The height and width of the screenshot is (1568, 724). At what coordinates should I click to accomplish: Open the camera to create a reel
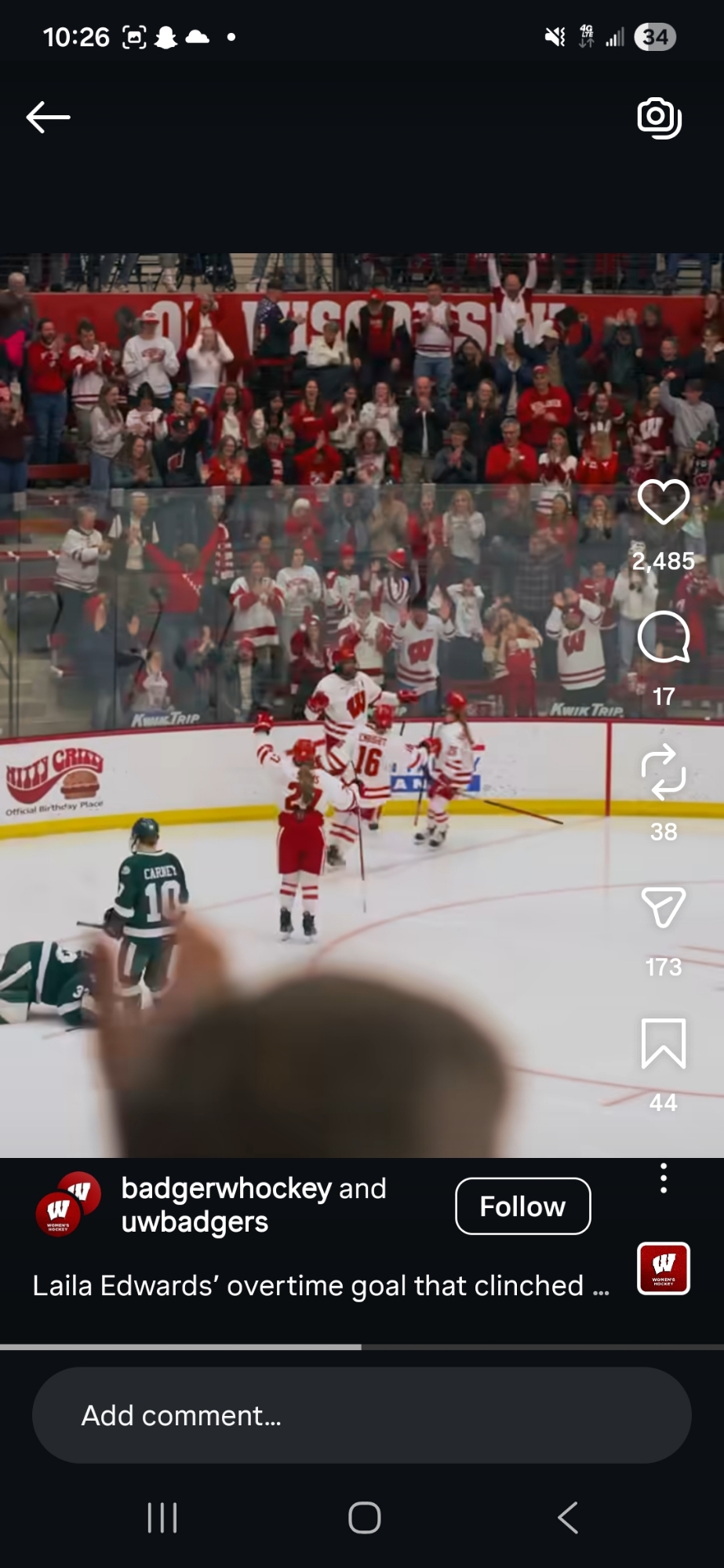(x=659, y=118)
